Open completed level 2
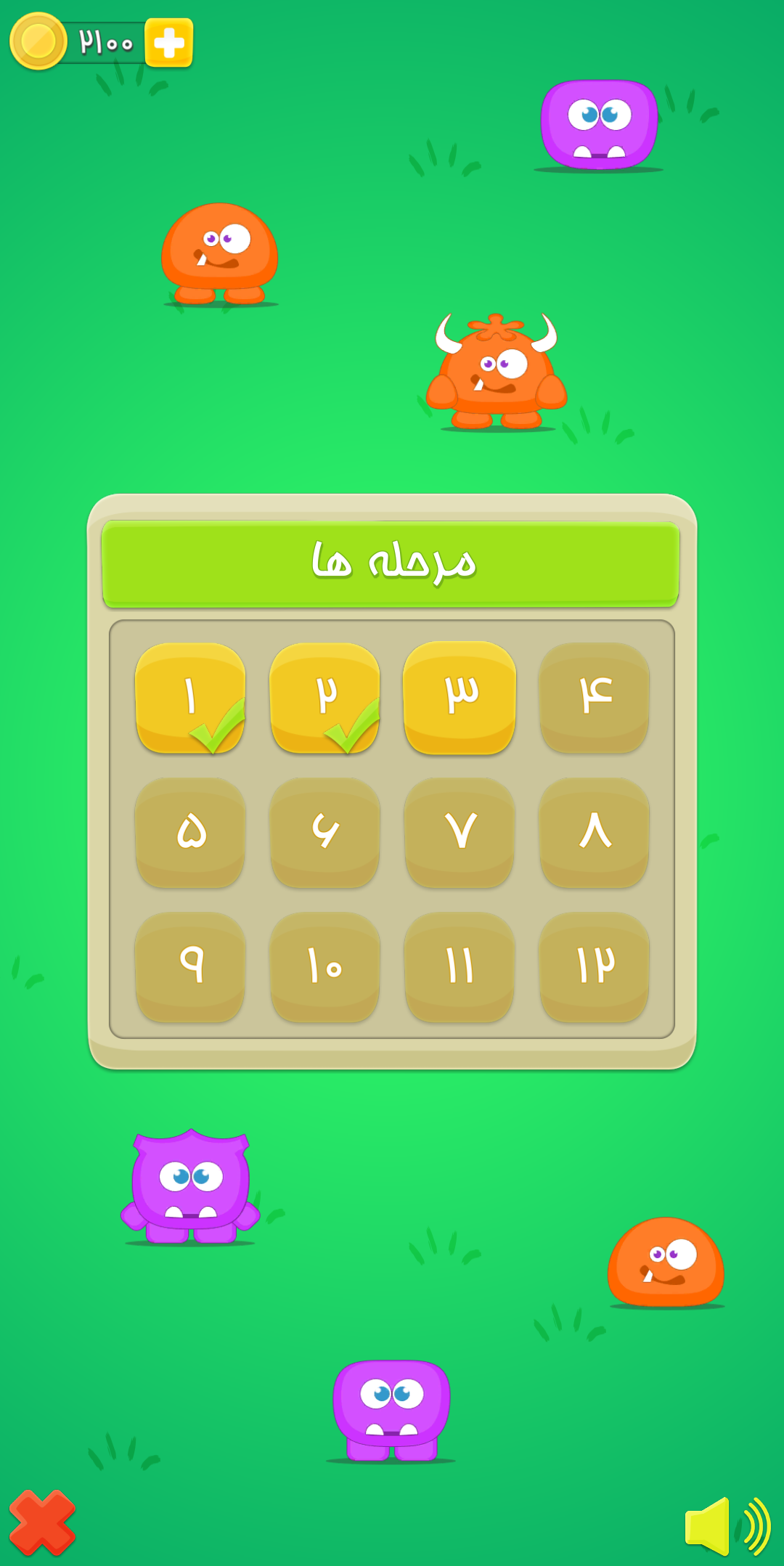This screenshot has width=784, height=1566. pos(325,698)
